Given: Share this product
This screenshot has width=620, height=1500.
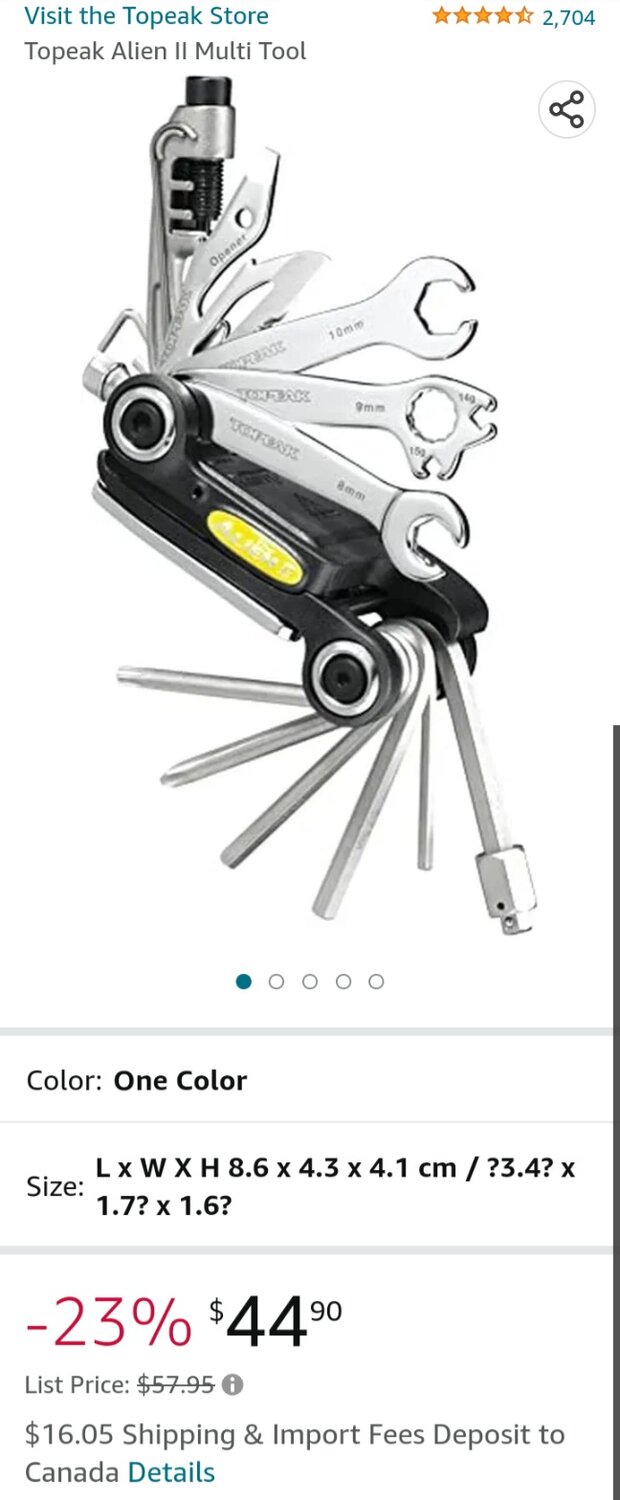Looking at the screenshot, I should (567, 109).
